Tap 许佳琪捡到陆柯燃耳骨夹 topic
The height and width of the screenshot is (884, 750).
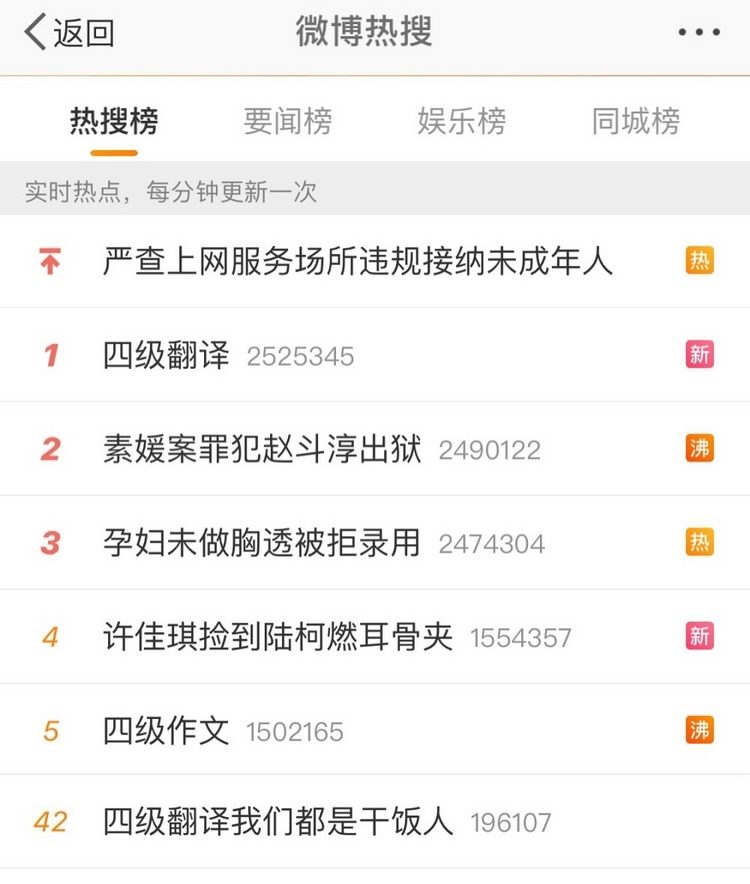[x=278, y=636]
